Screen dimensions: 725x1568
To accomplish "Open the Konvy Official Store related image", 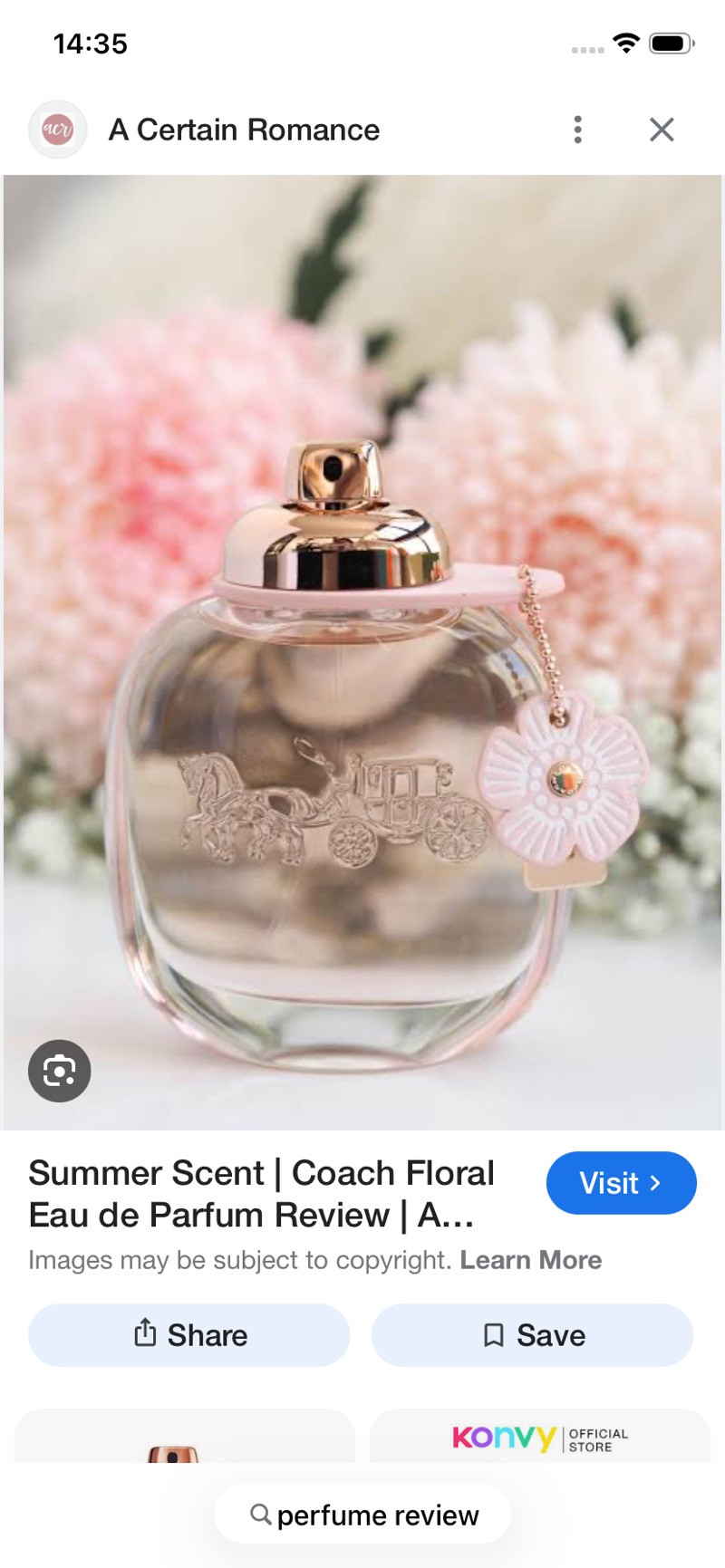I will 539,1438.
